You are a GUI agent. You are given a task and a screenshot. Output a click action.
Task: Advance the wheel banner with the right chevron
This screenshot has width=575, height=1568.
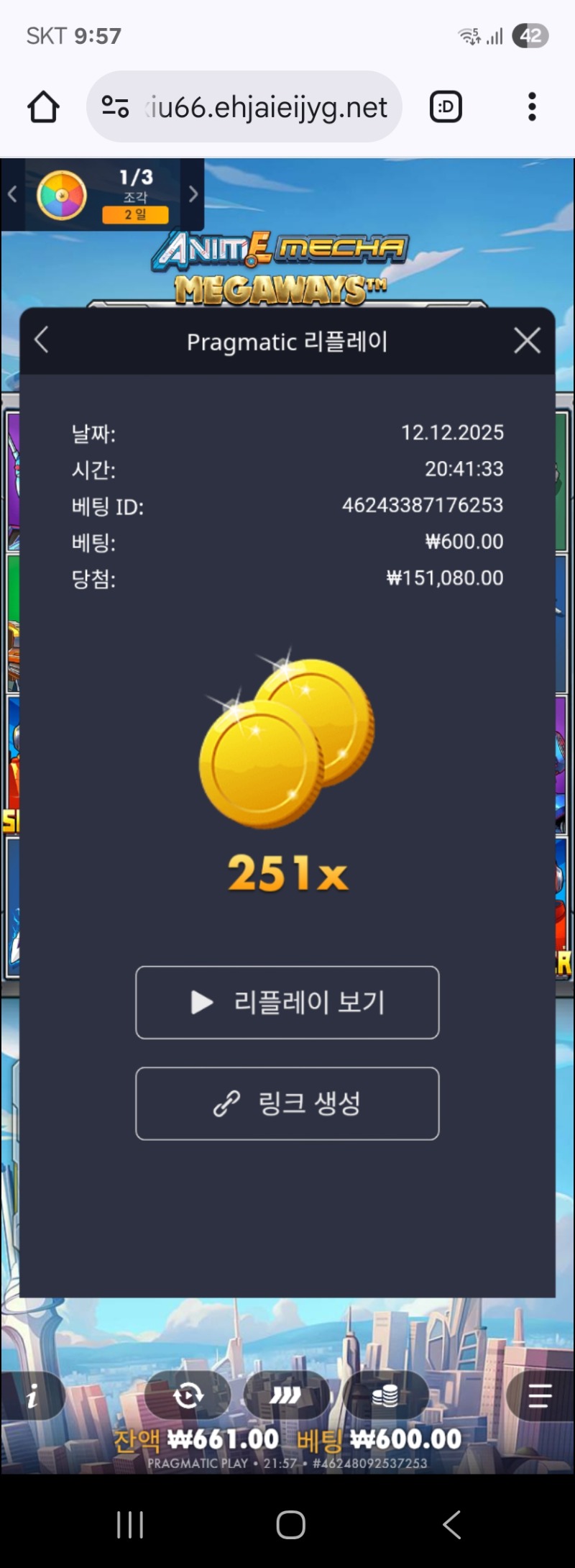click(193, 195)
